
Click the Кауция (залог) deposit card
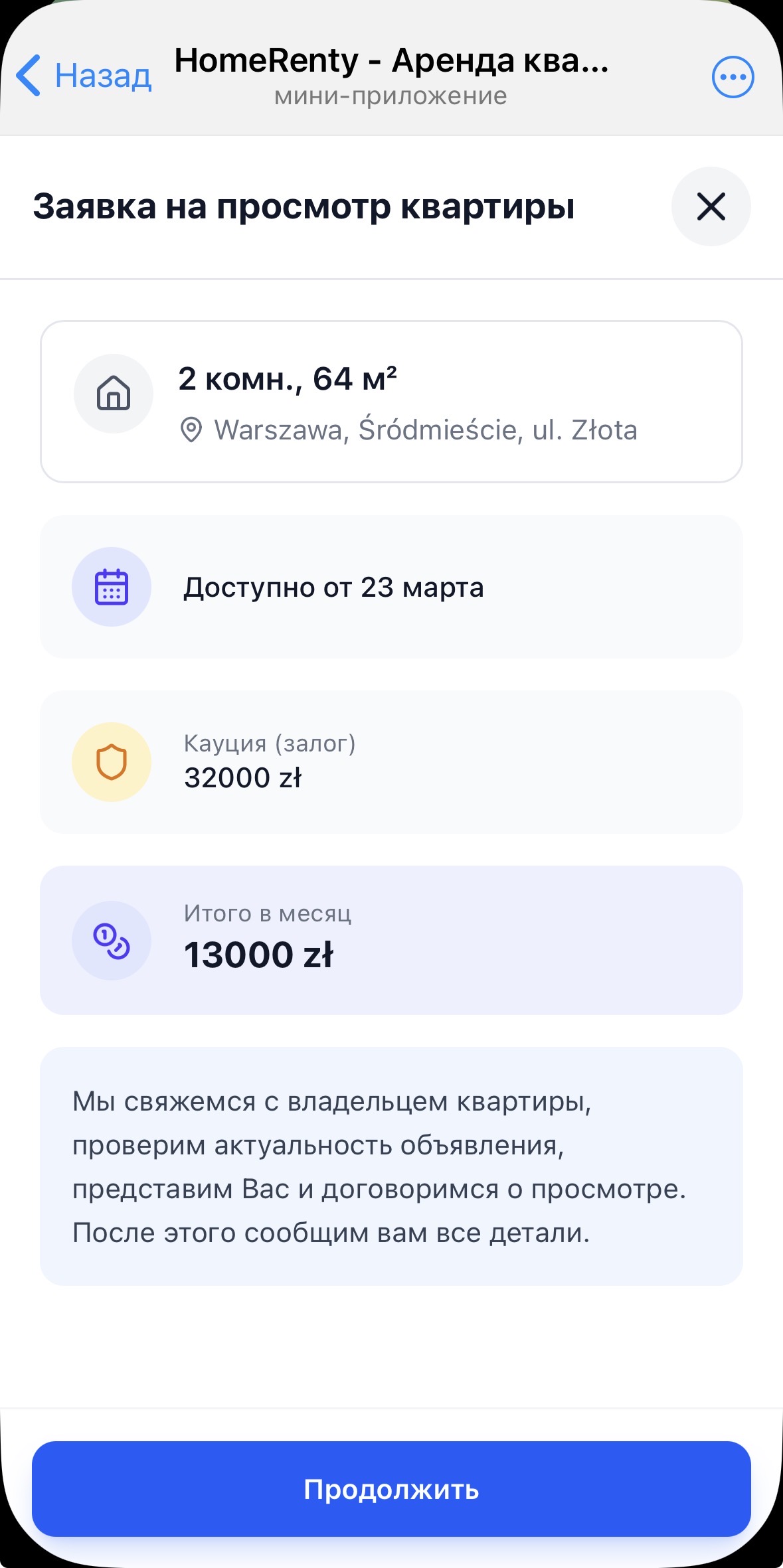[391, 761]
